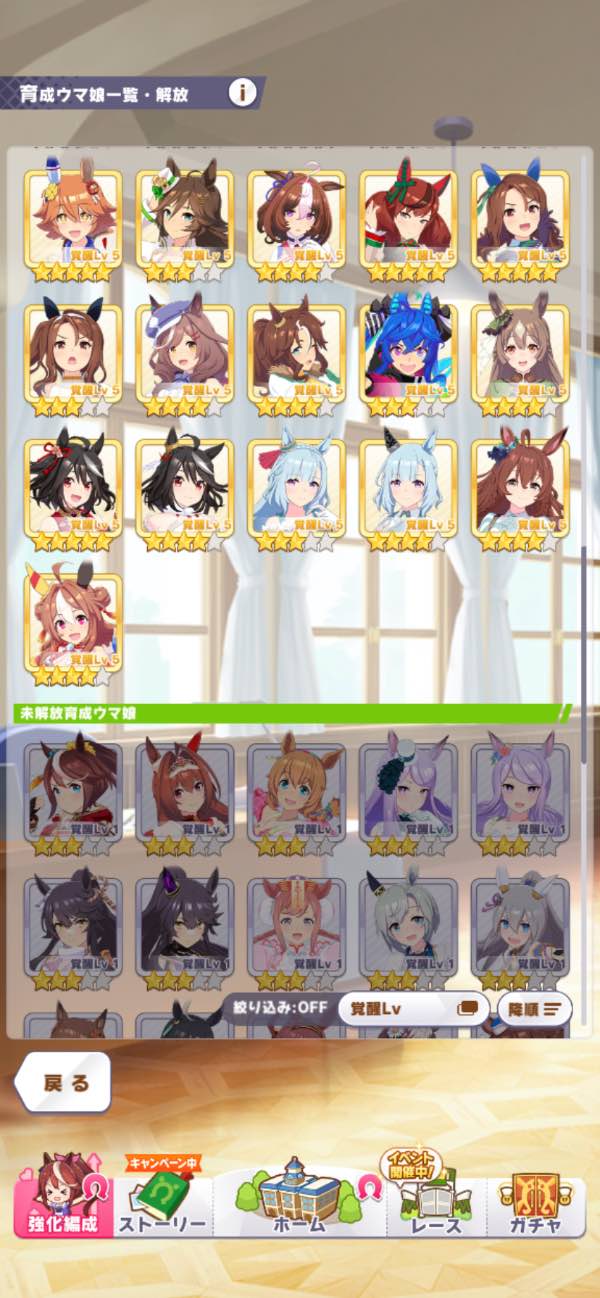
Task: Select the red-haired character with the green ribbon
Action: [x=408, y=218]
